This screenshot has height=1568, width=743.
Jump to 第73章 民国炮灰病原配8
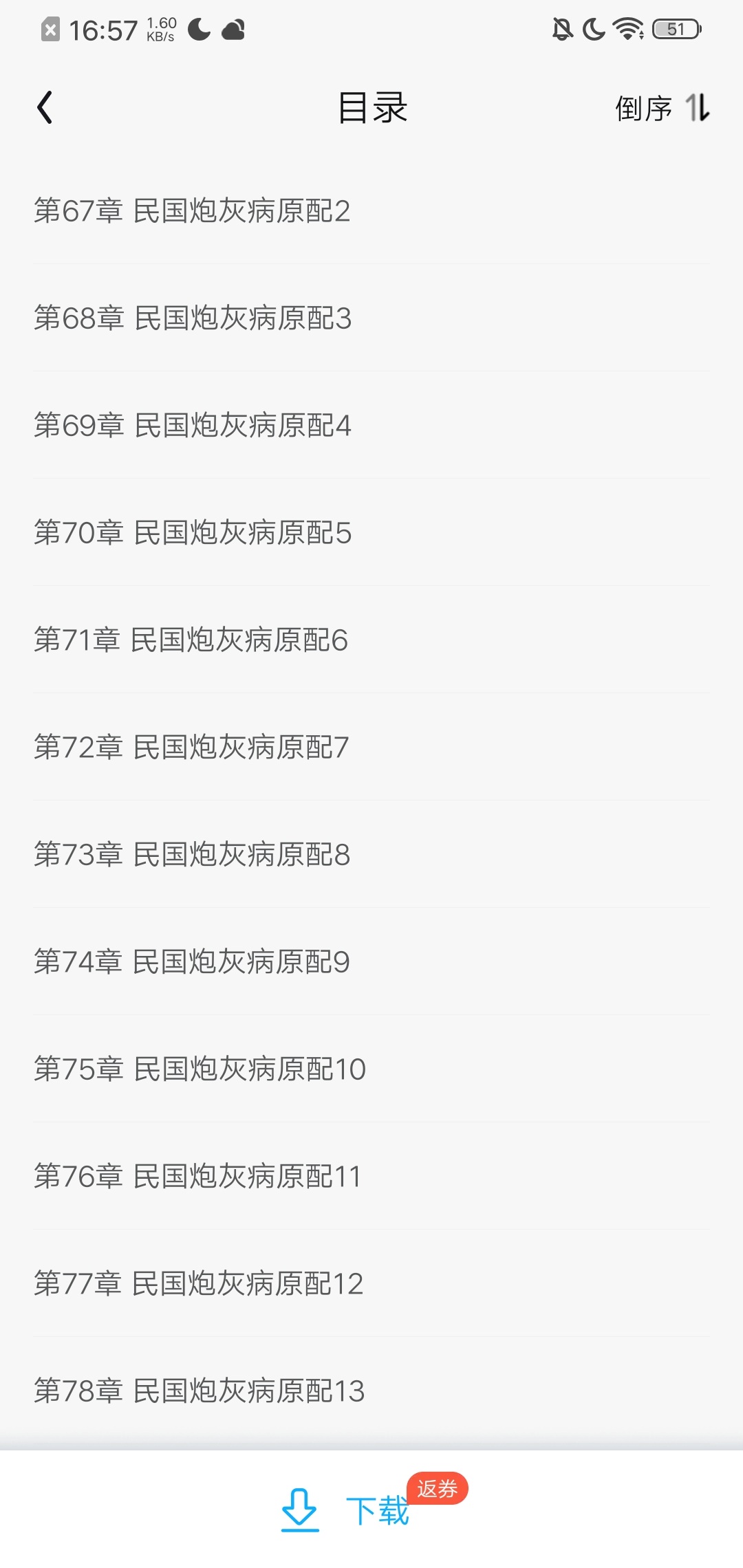371,854
